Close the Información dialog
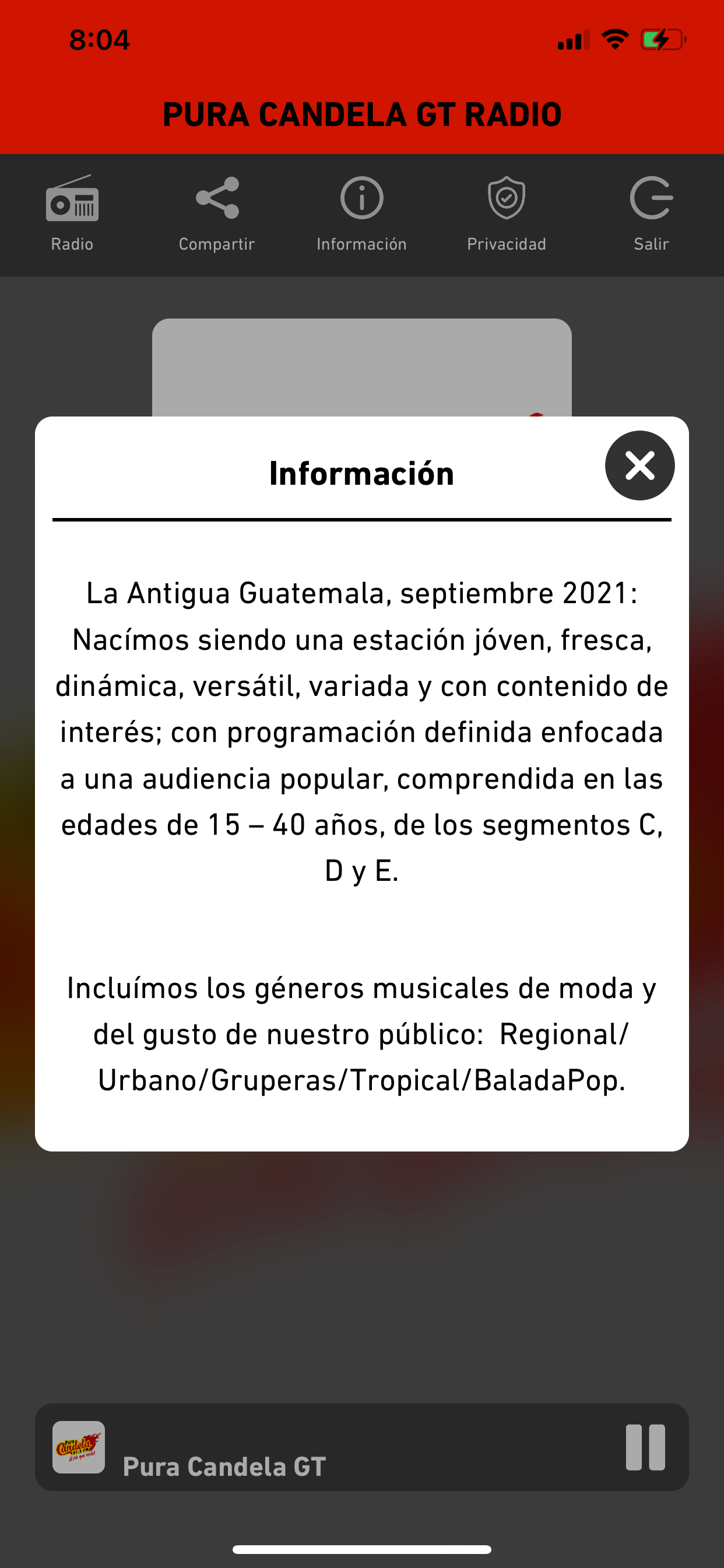 639,466
